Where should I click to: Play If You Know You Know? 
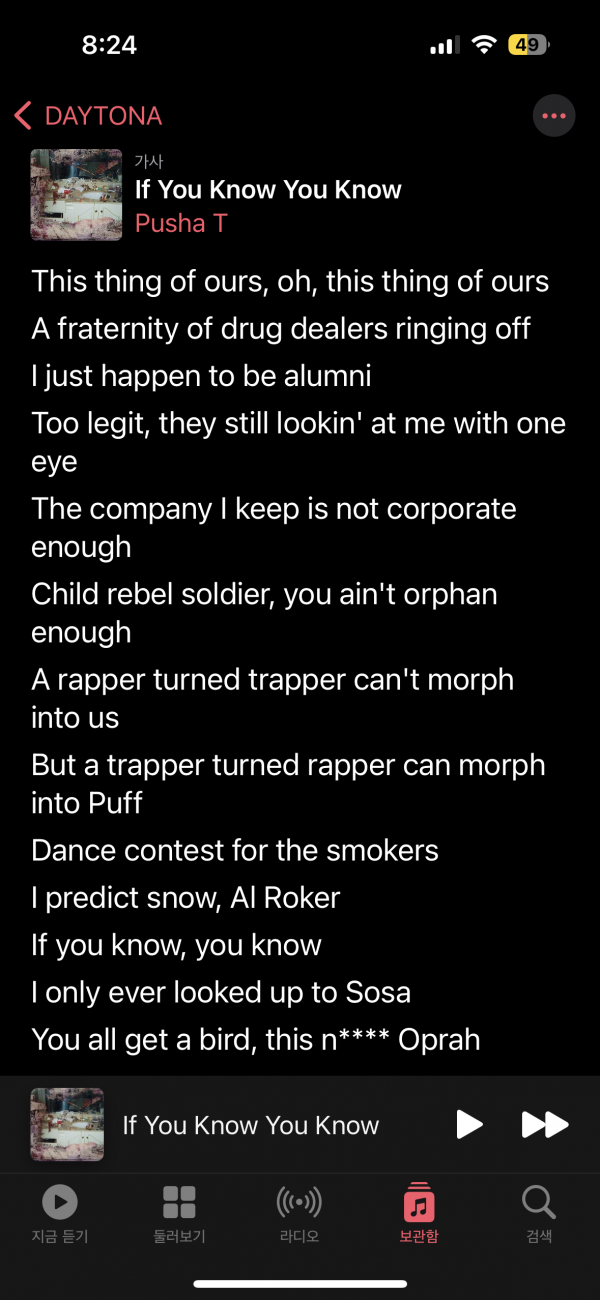click(x=469, y=1124)
